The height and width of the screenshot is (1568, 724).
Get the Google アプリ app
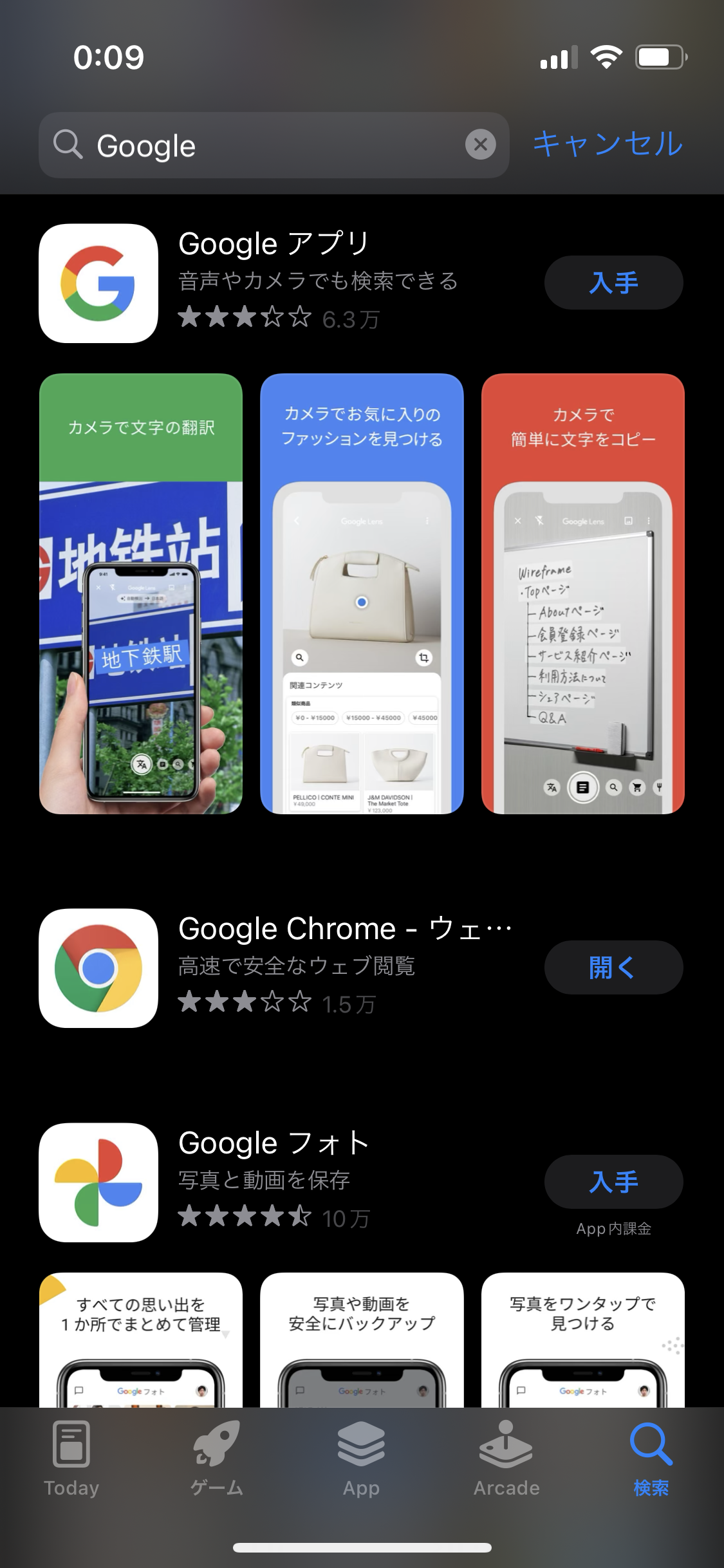tap(613, 283)
